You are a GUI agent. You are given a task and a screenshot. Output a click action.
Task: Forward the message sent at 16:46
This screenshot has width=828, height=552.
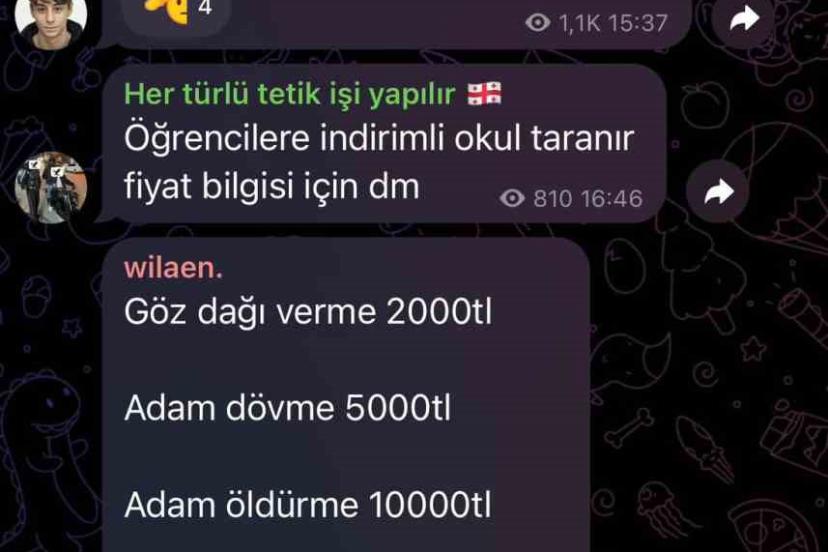[719, 194]
